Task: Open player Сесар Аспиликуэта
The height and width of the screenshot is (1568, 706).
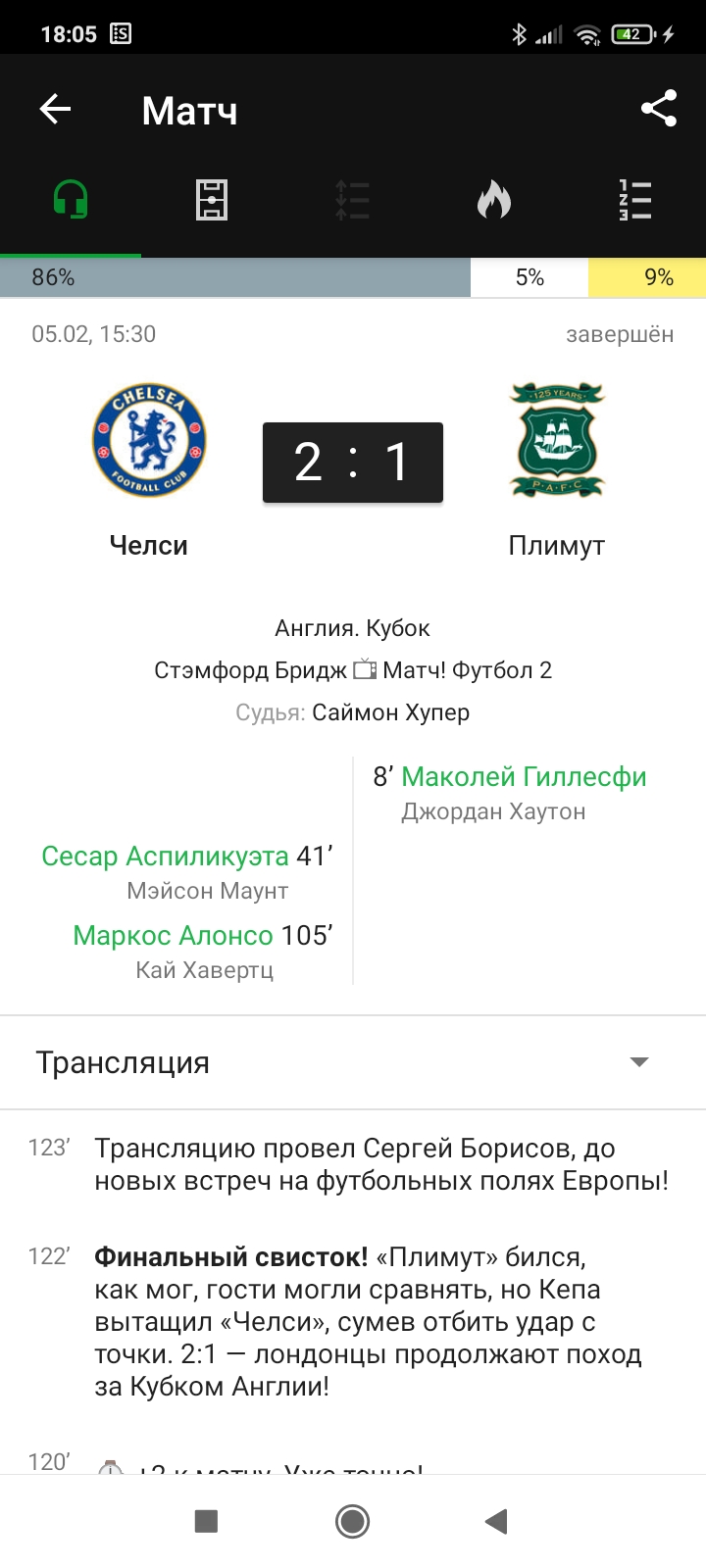Action: [165, 856]
